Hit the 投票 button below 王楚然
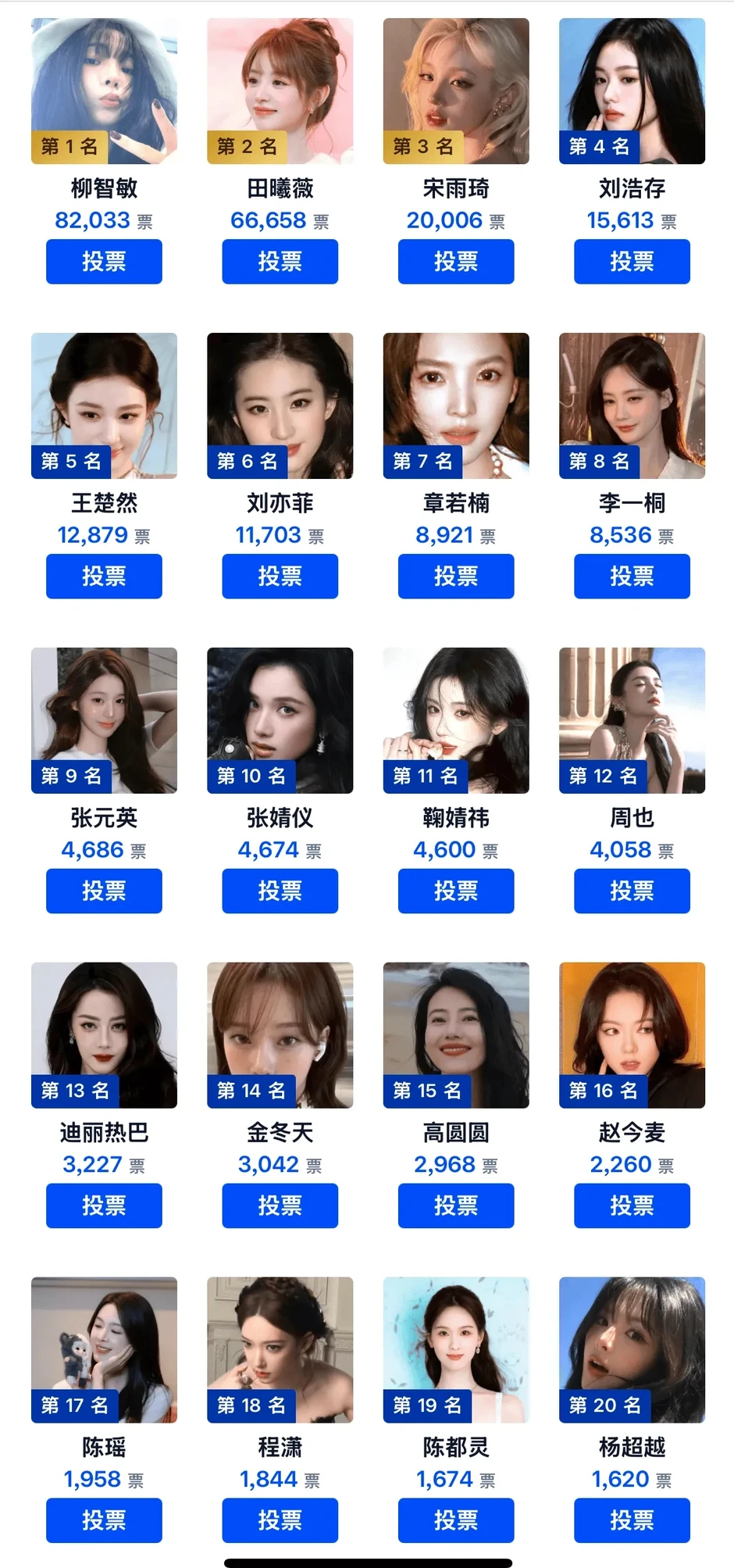 coord(104,577)
